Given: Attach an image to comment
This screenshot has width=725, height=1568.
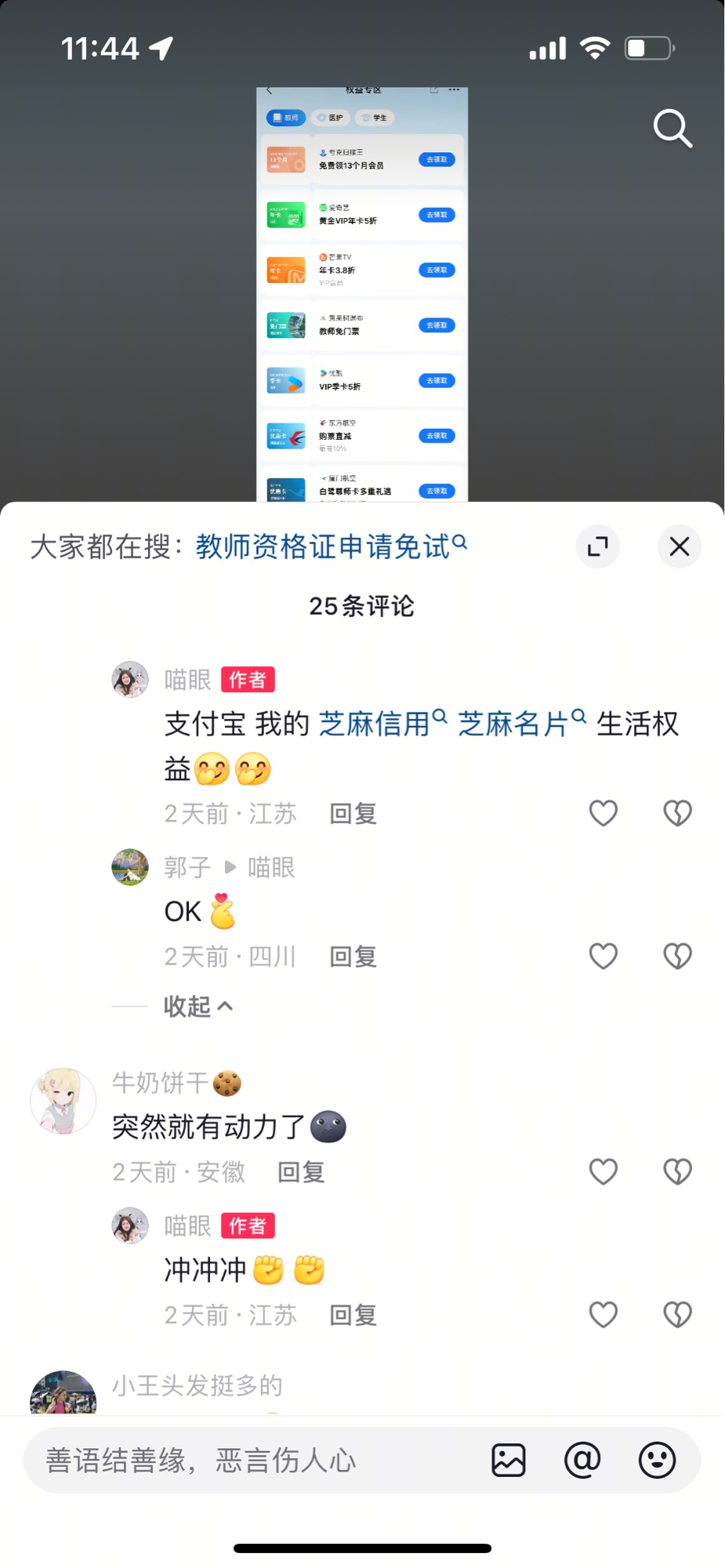Looking at the screenshot, I should tap(509, 1461).
